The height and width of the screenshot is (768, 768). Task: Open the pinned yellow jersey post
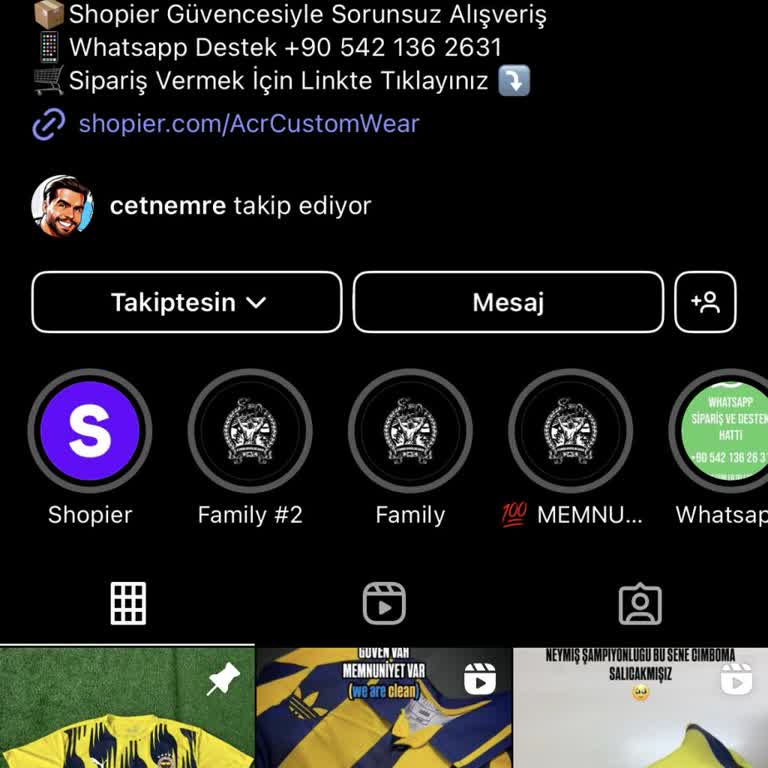(x=127, y=708)
